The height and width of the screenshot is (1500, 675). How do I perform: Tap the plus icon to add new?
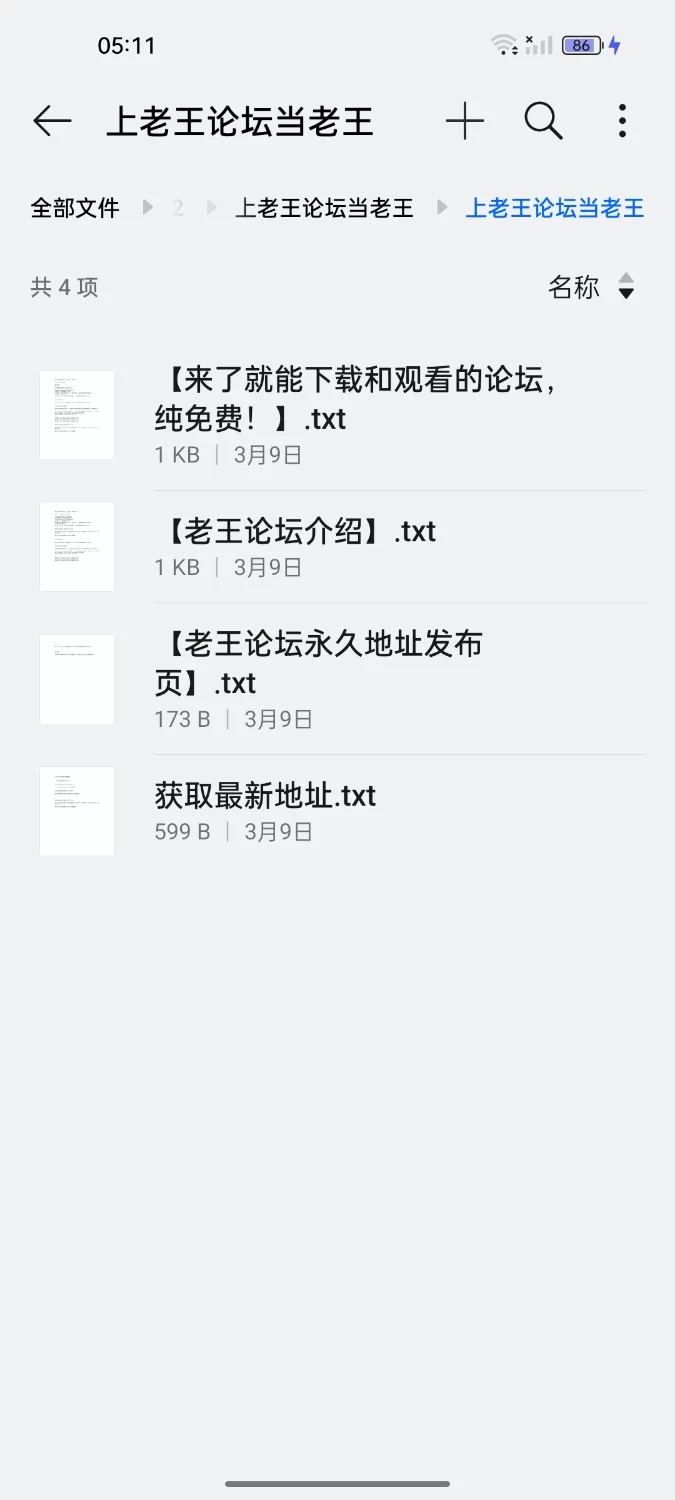[464, 122]
